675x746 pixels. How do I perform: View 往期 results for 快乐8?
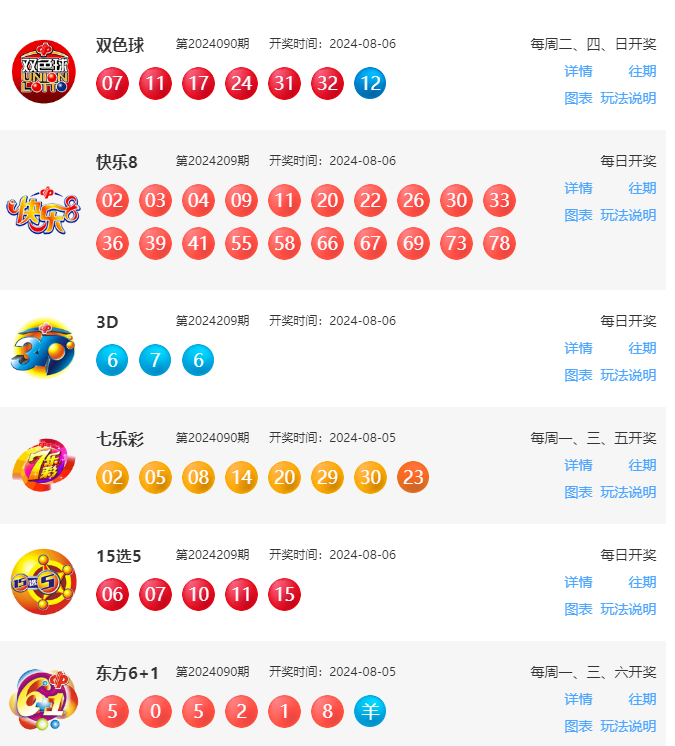[x=642, y=188]
